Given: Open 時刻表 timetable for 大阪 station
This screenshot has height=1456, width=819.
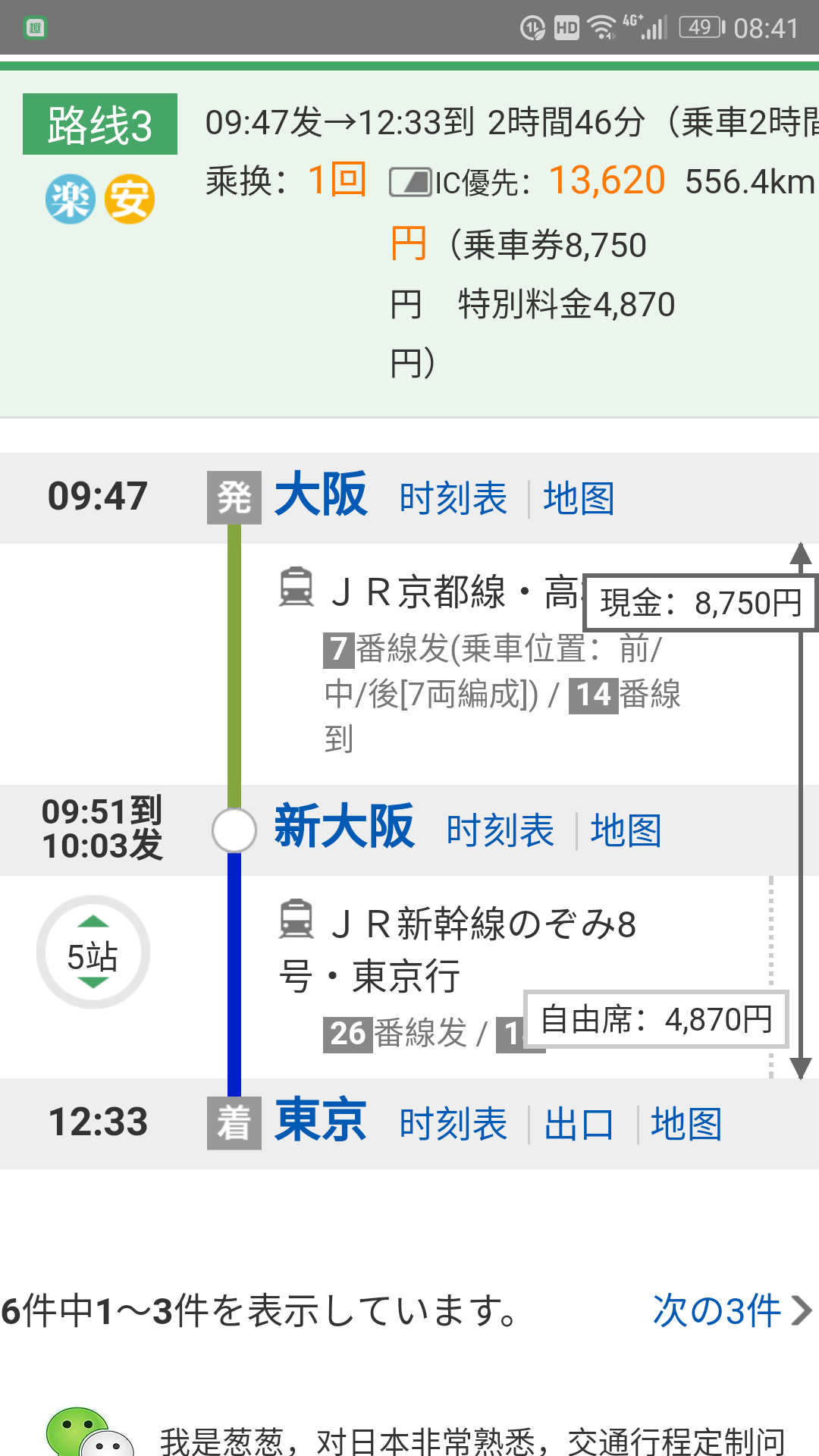Looking at the screenshot, I should coord(453,498).
